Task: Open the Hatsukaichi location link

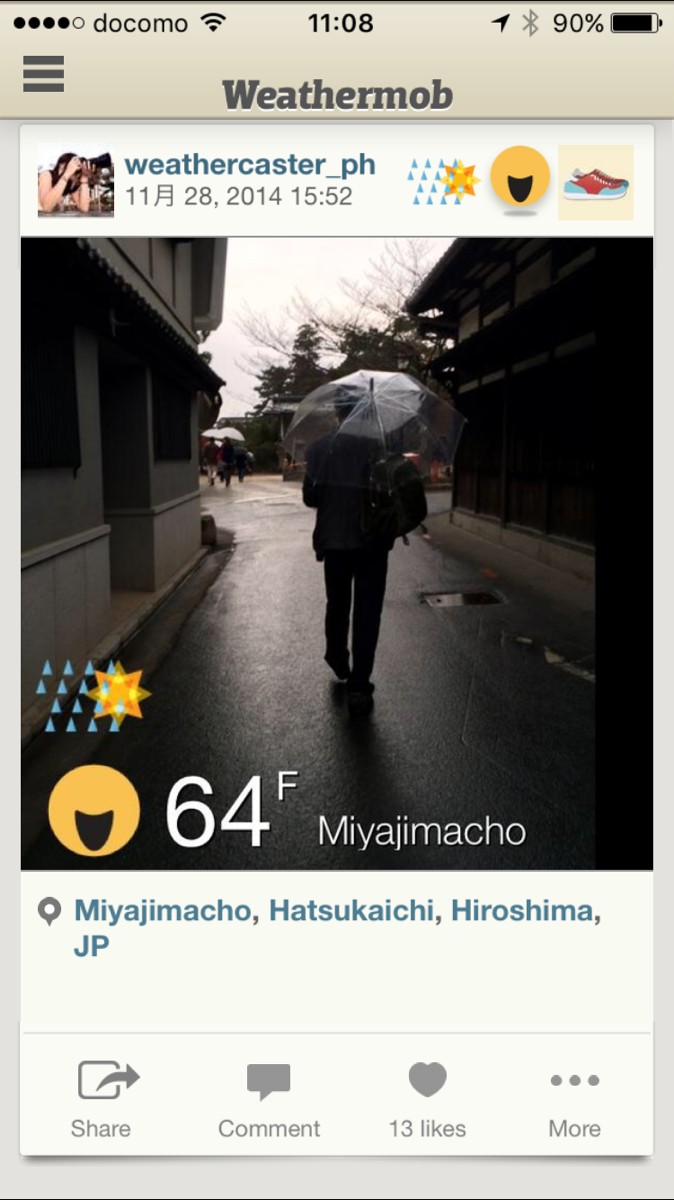Action: pos(351,911)
